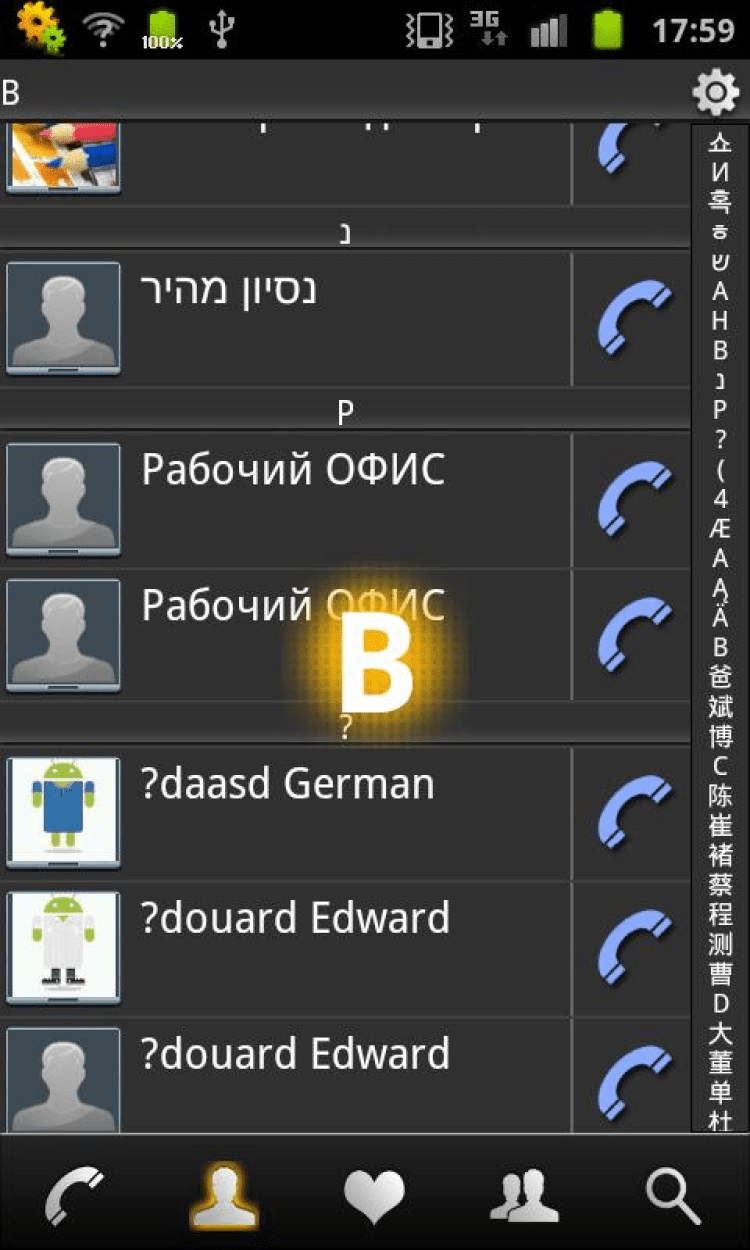Jump to 陈 in the index bar
This screenshot has width=750, height=1250.
720,796
